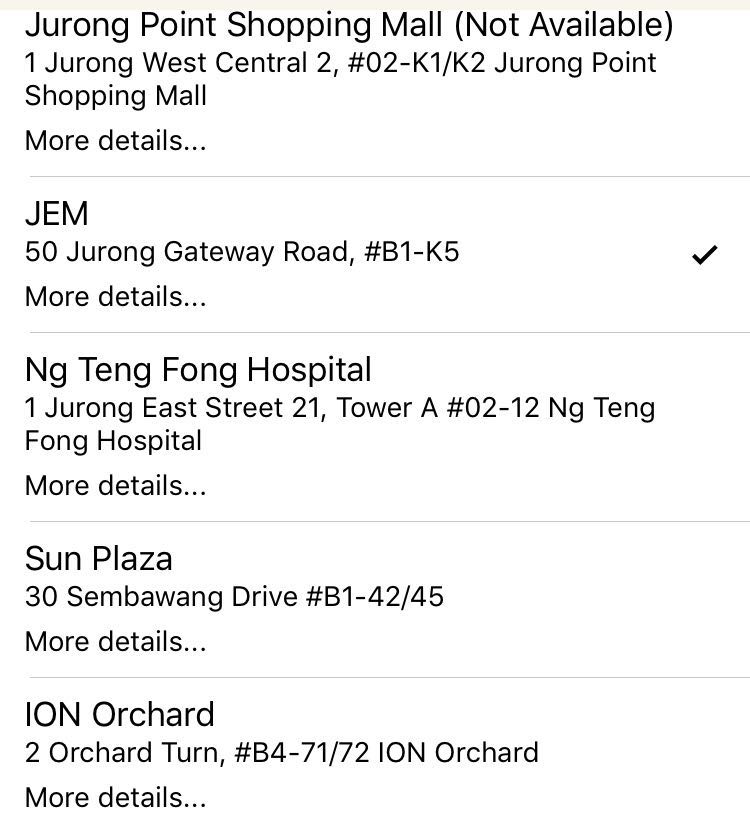Select Ng Teng Fong Hospital outlet
750x816 pixels.
pos(198,370)
